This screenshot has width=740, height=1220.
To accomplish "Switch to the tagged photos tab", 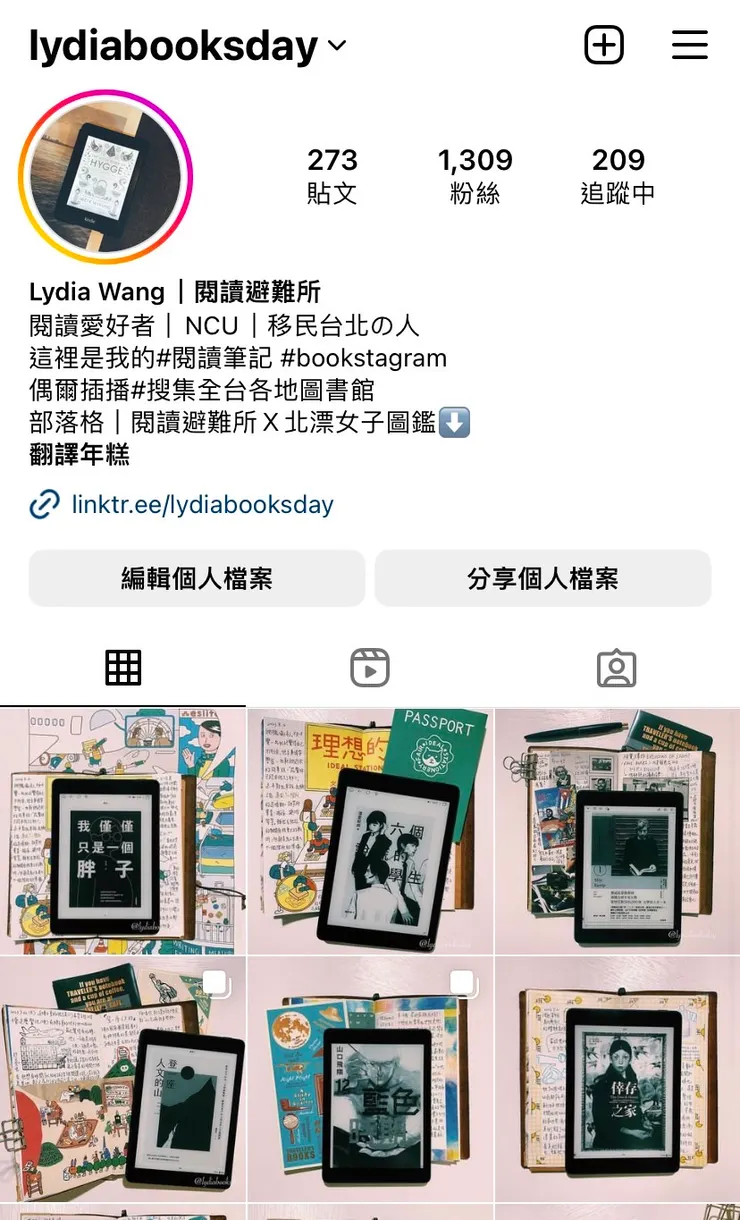I will 616,667.
